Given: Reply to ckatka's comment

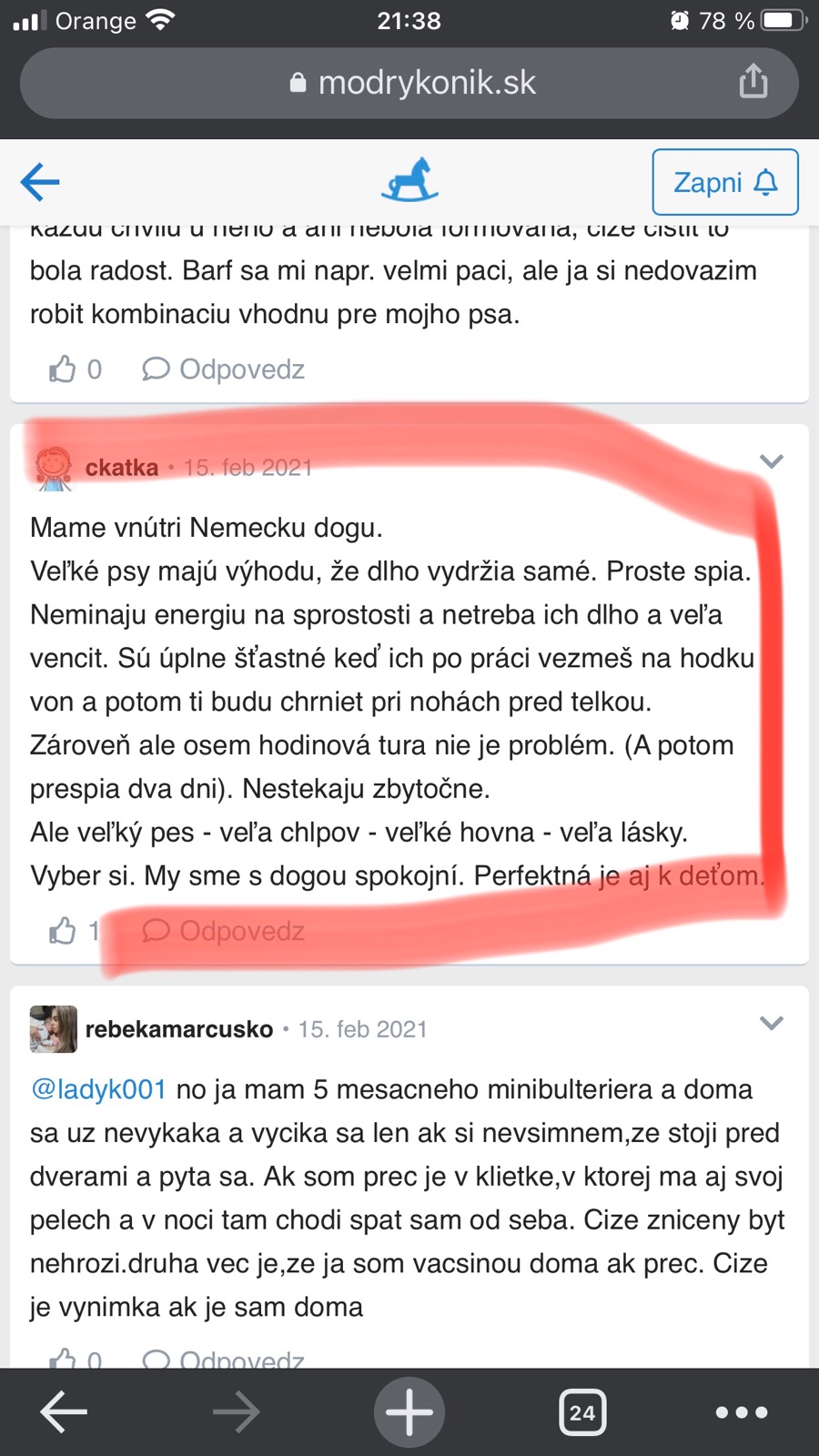Looking at the screenshot, I should 224,931.
